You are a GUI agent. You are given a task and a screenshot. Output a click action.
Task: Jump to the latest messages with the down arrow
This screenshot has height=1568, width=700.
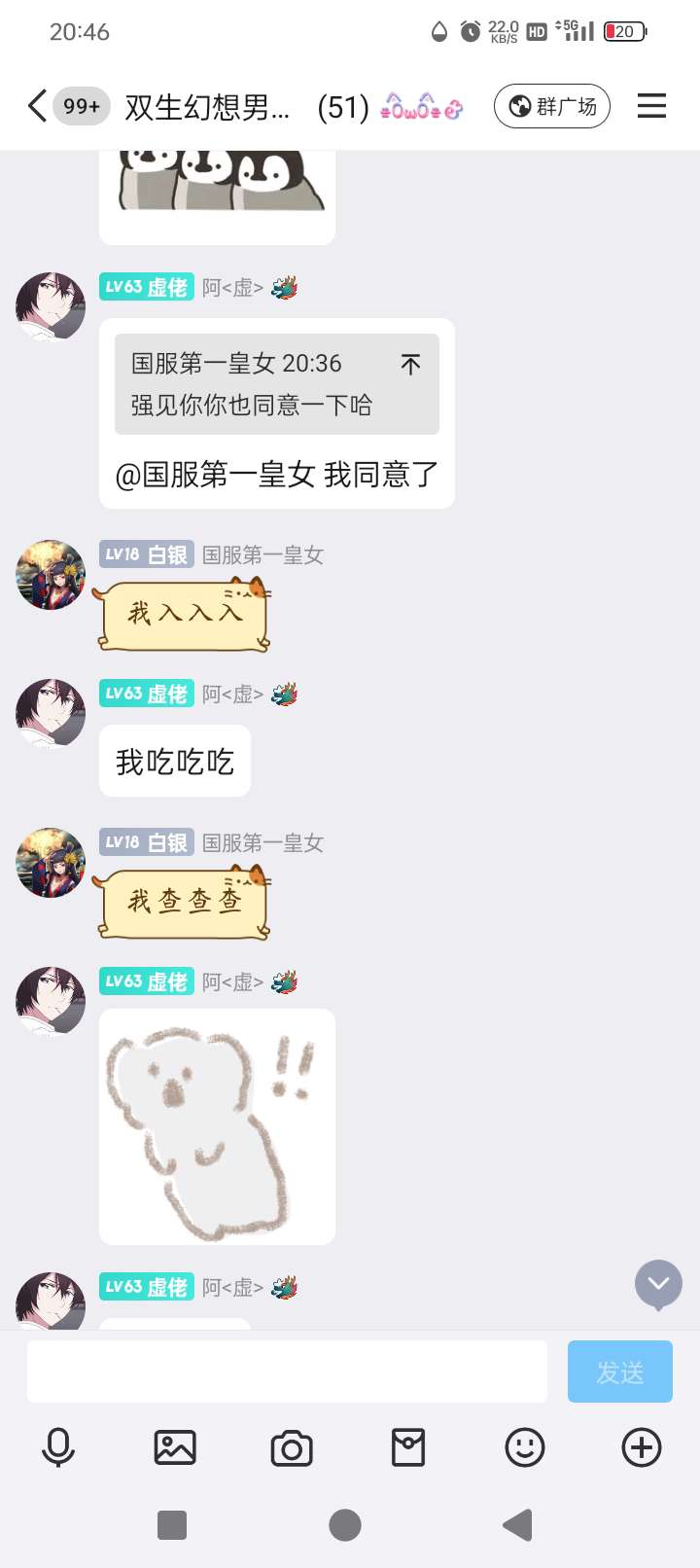(x=658, y=1284)
